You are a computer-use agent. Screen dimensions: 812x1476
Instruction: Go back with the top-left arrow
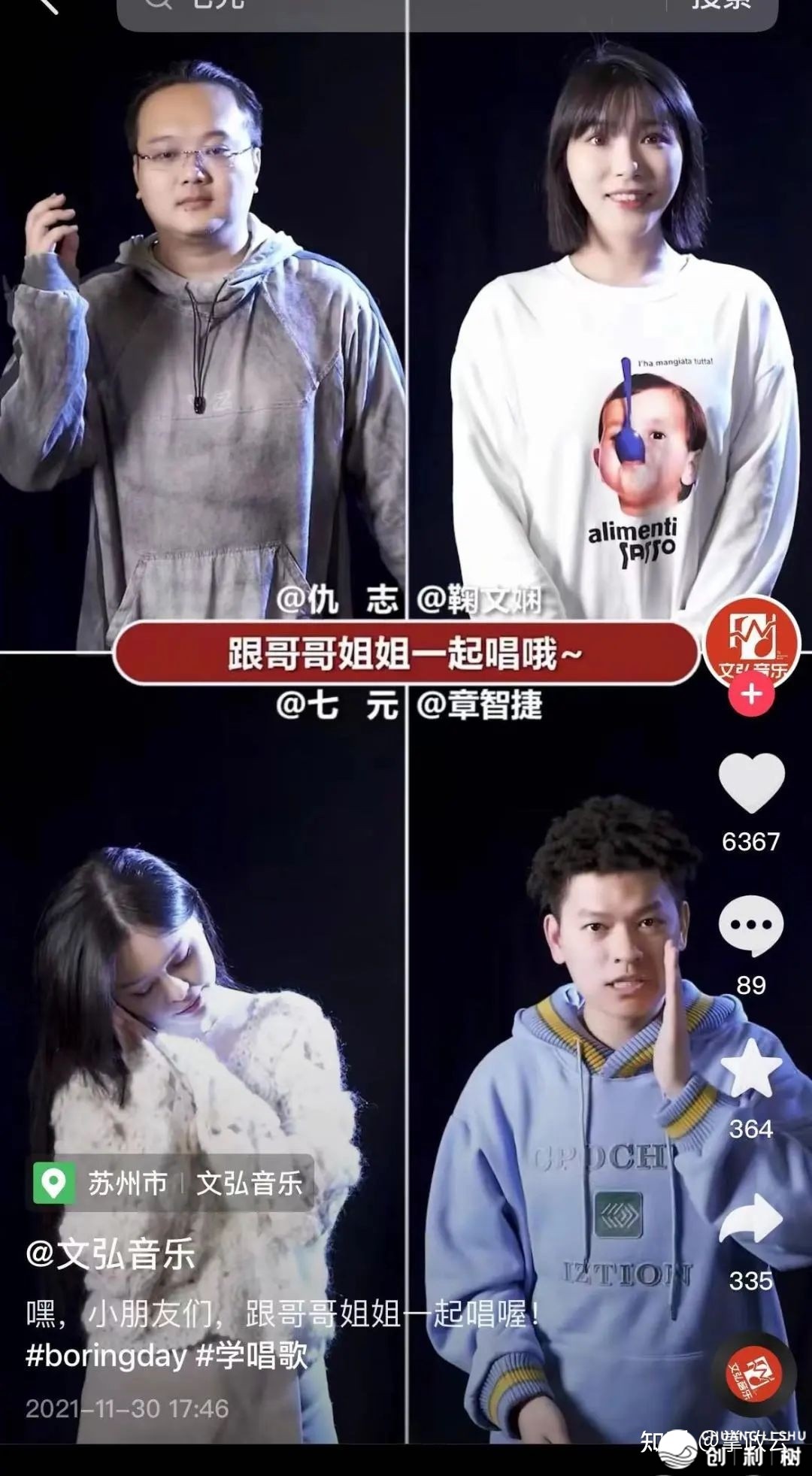47,6
